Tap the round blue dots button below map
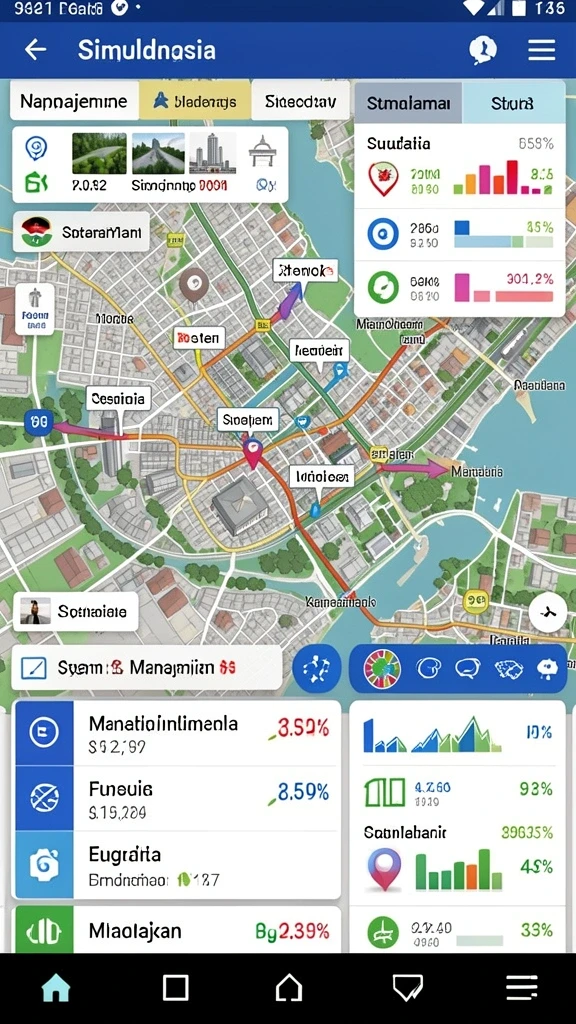 [x=317, y=668]
